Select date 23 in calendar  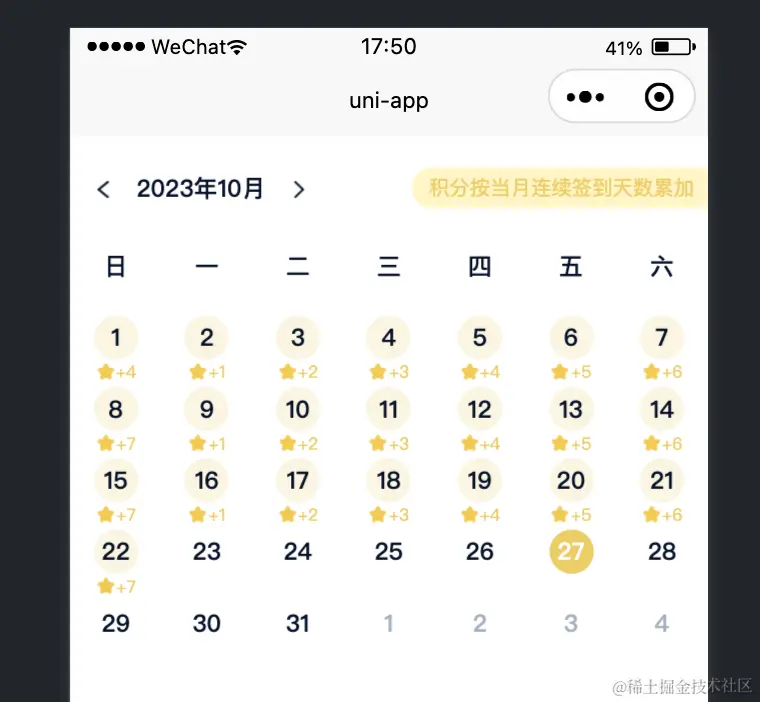207,551
